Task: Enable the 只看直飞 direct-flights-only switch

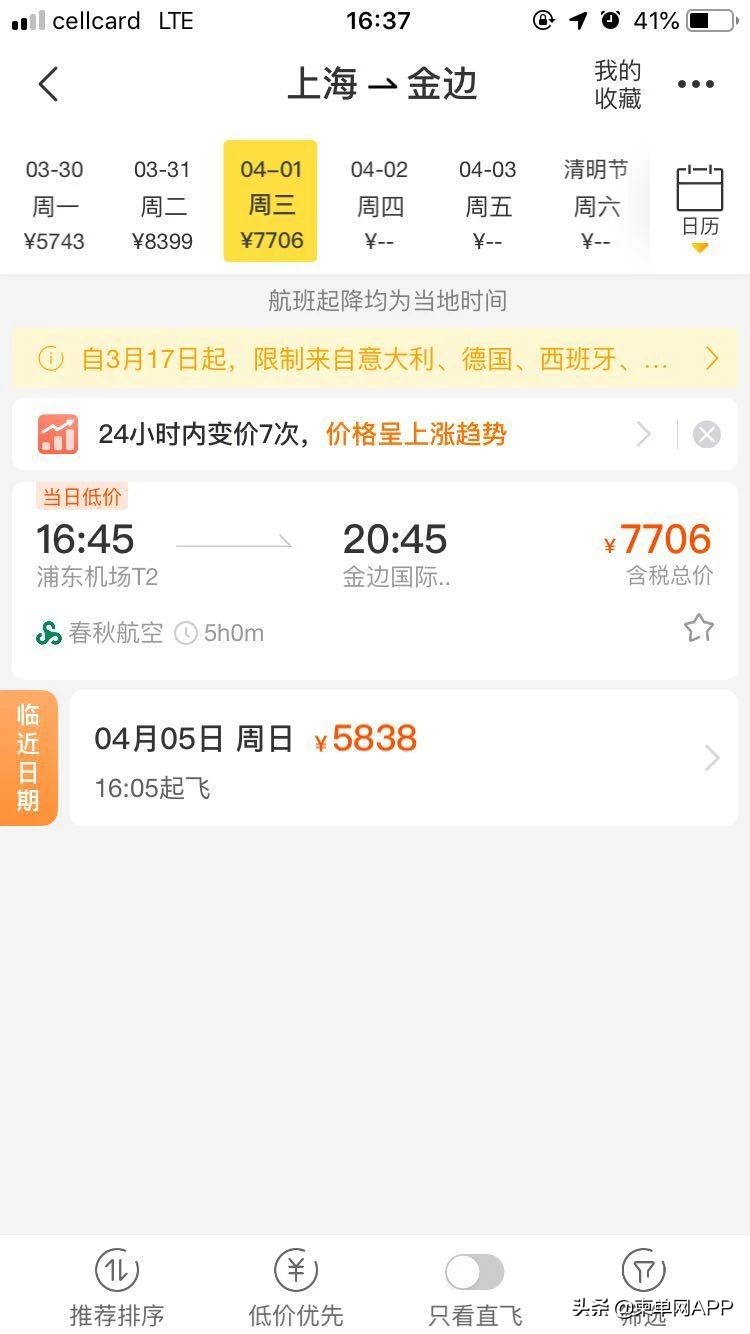Action: (x=473, y=1270)
